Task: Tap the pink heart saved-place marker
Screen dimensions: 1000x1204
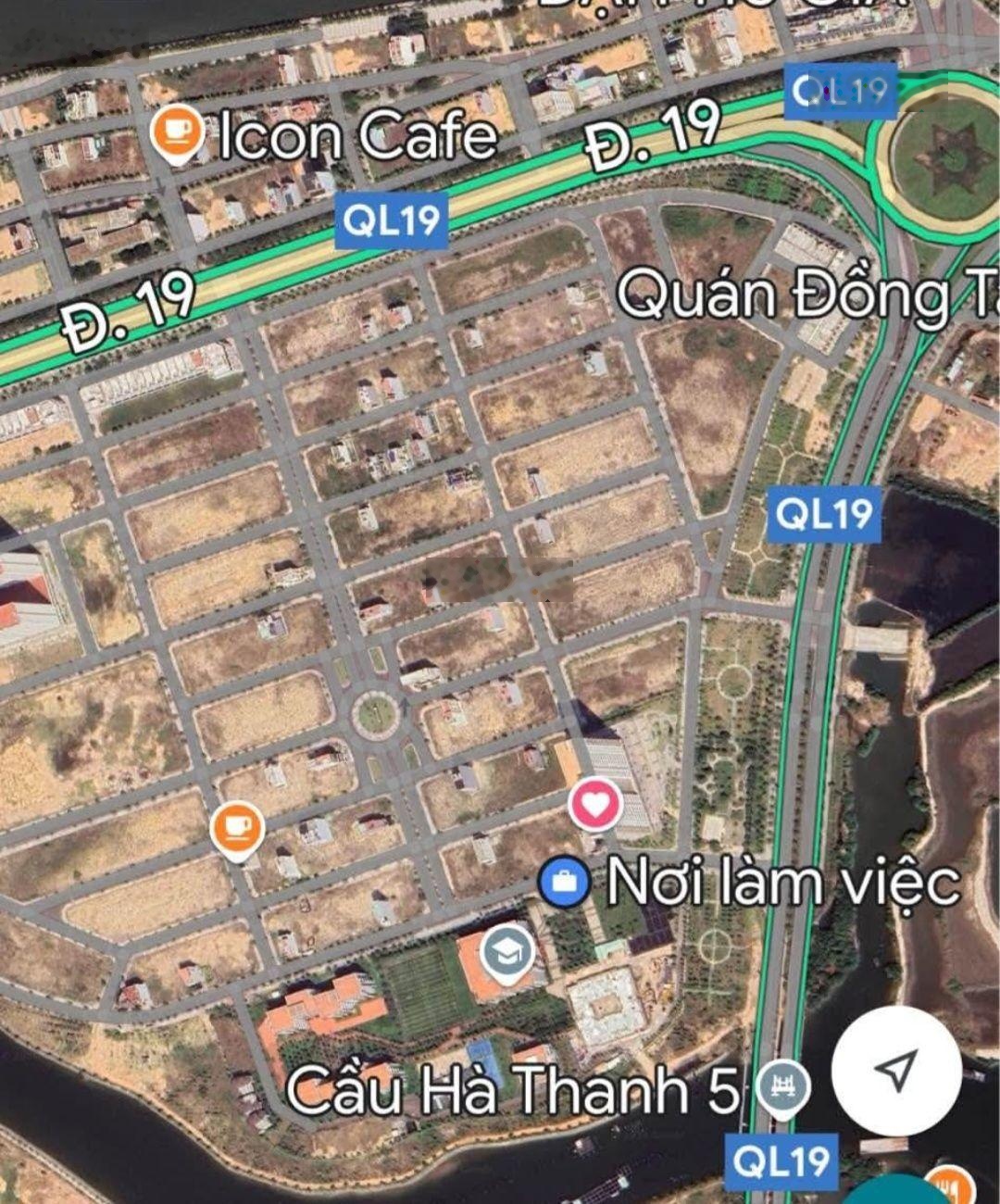Action: (594, 804)
